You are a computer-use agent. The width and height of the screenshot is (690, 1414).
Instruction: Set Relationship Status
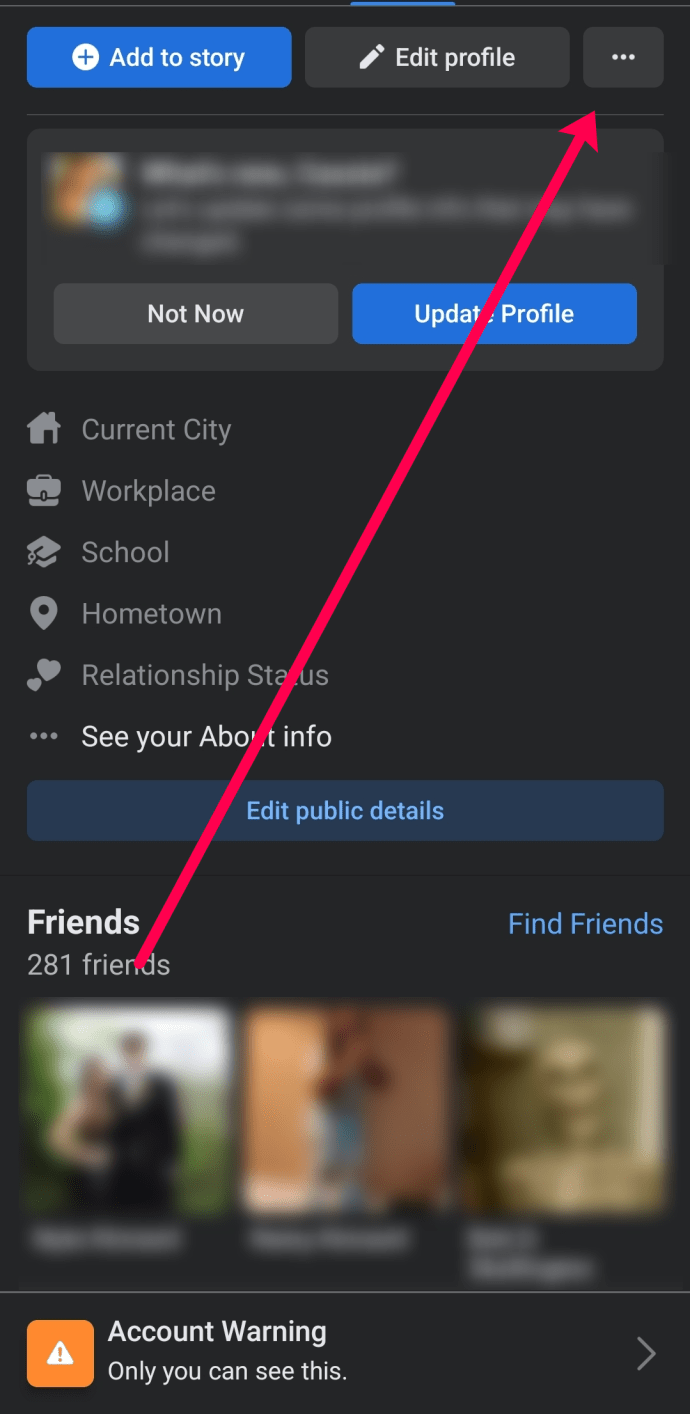click(x=204, y=675)
